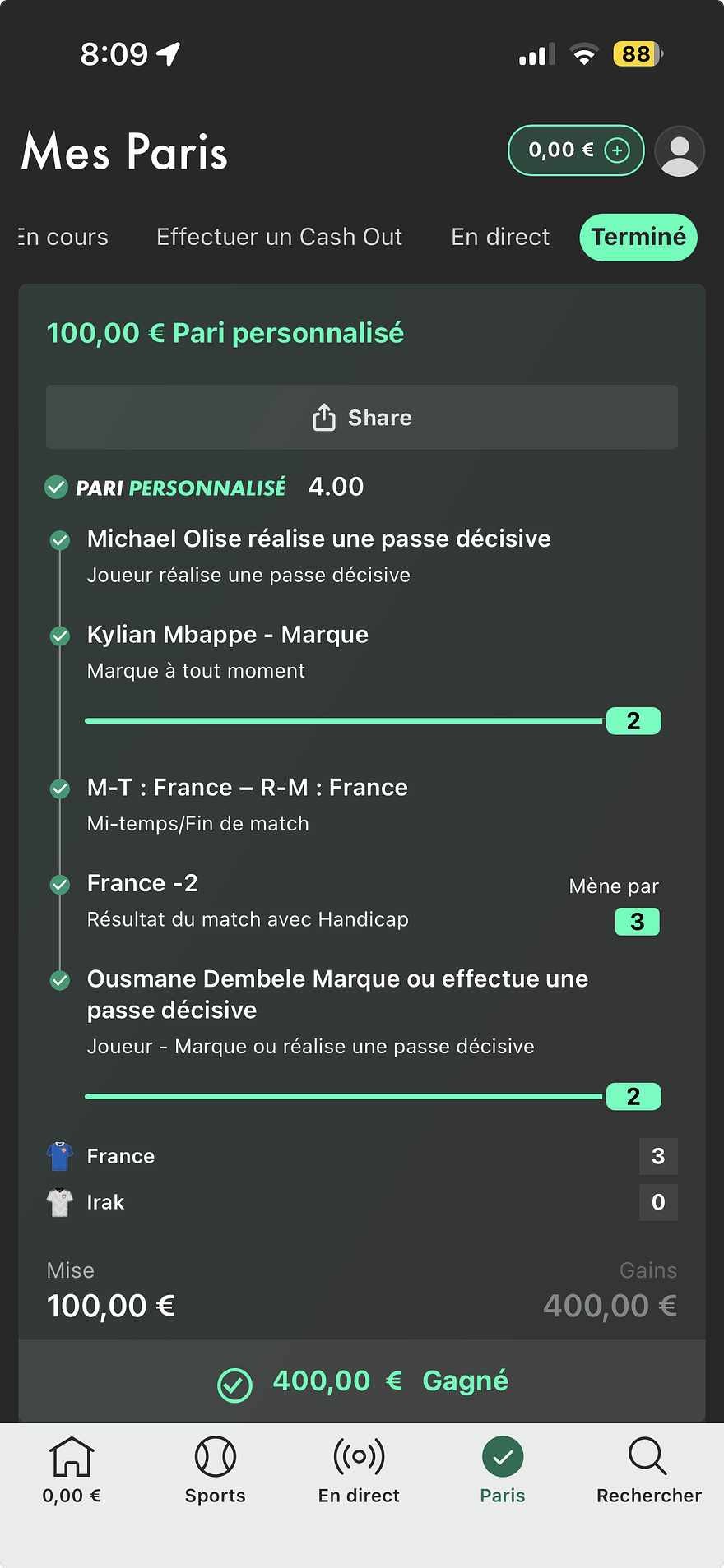Image resolution: width=724 pixels, height=1568 pixels.
Task: Go to the home tab showing 0,00 €
Action: [x=72, y=1470]
